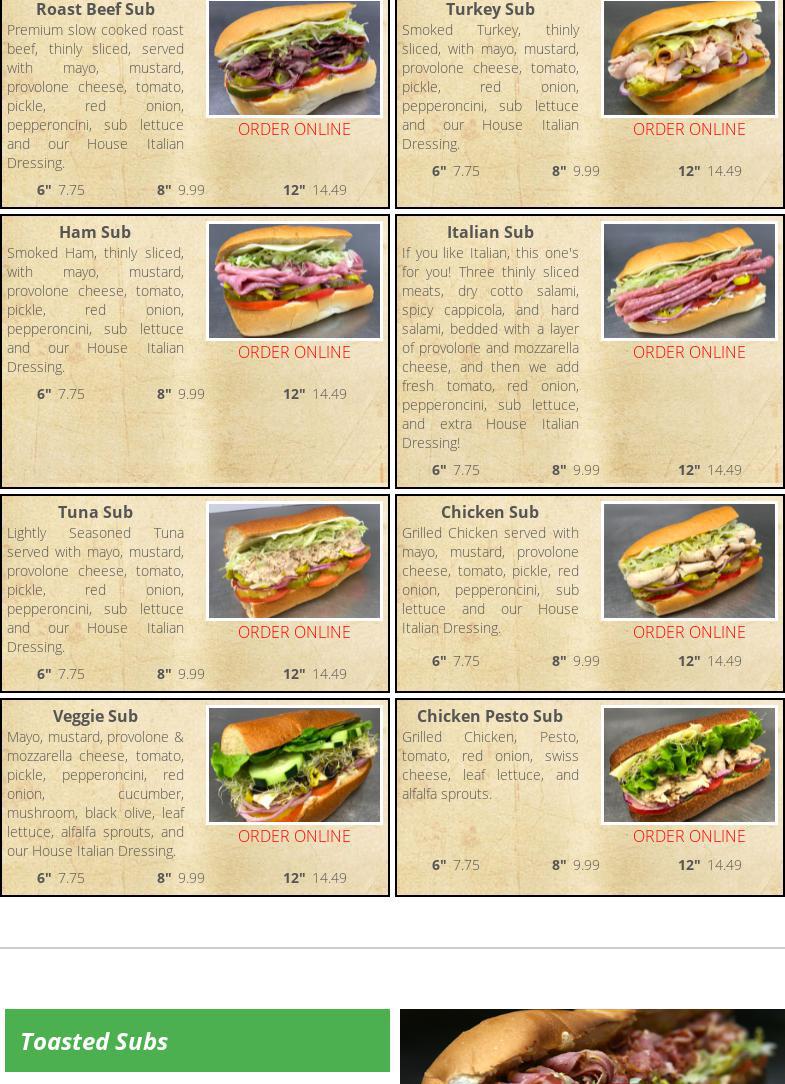This screenshot has height=1084, width=785.
Task: Order the Turkey Sub online
Action: pos(689,129)
